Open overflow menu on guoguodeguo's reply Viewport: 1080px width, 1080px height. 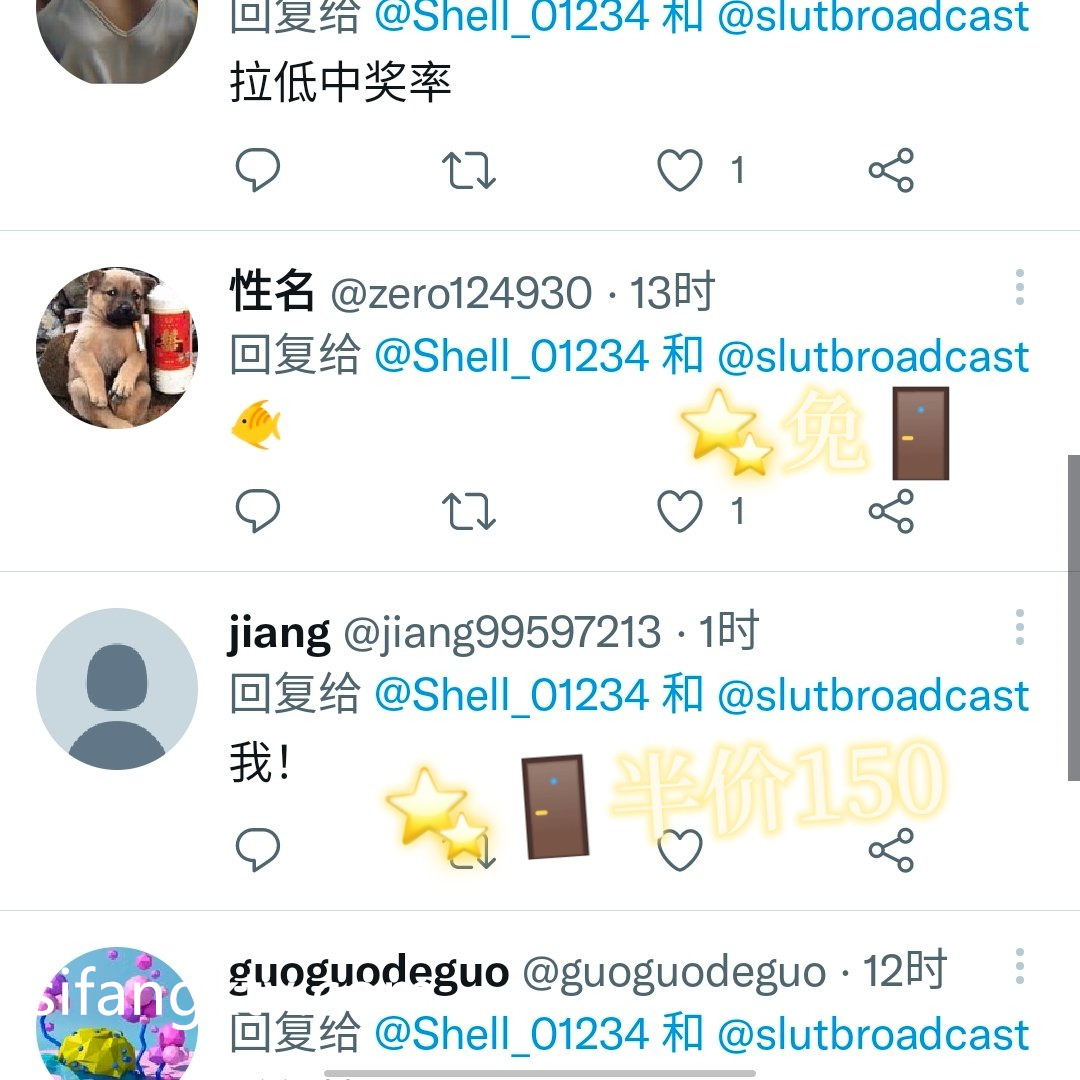click(1019, 966)
